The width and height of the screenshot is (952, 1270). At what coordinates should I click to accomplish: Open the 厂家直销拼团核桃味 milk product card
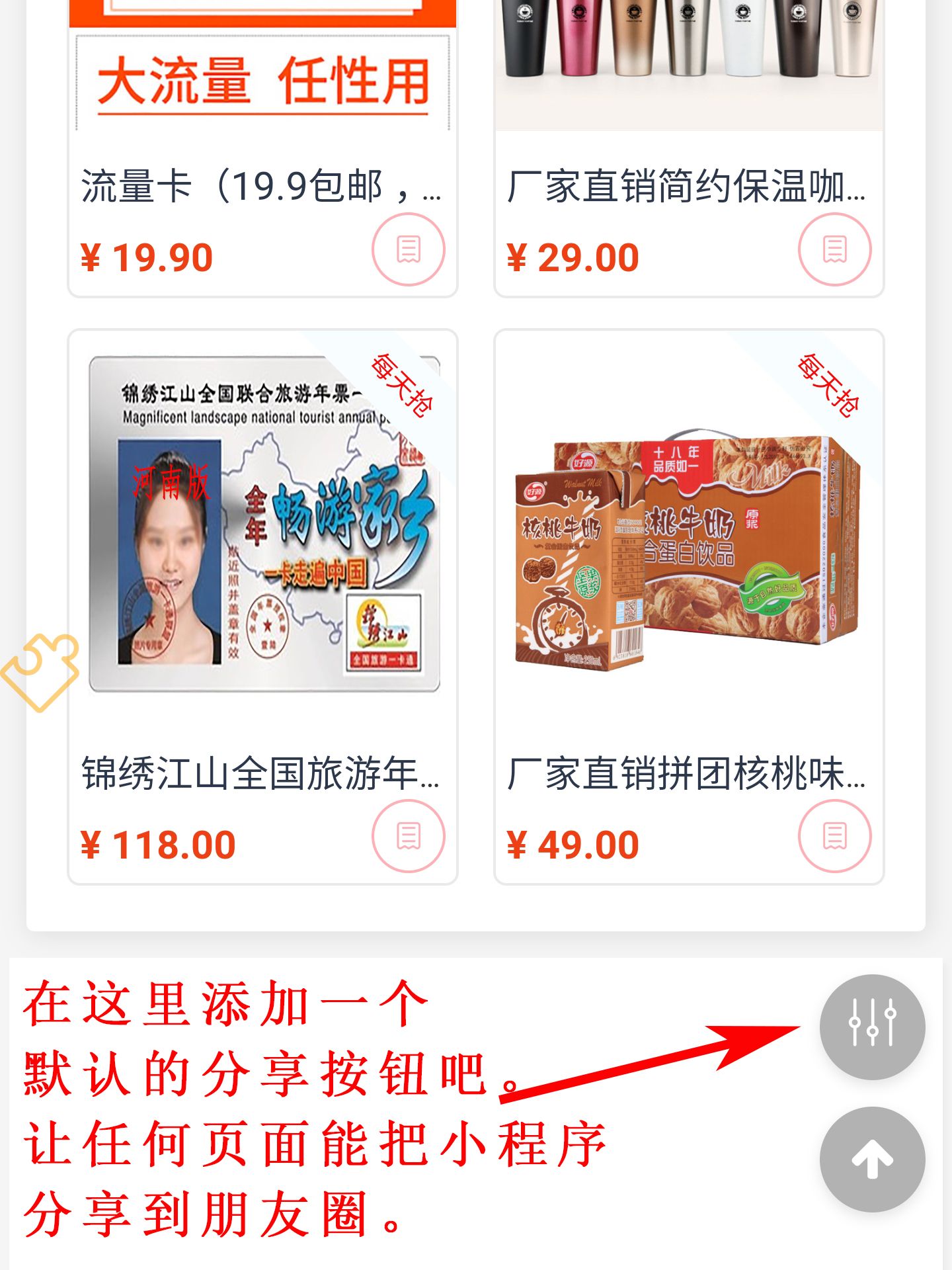[x=688, y=529]
